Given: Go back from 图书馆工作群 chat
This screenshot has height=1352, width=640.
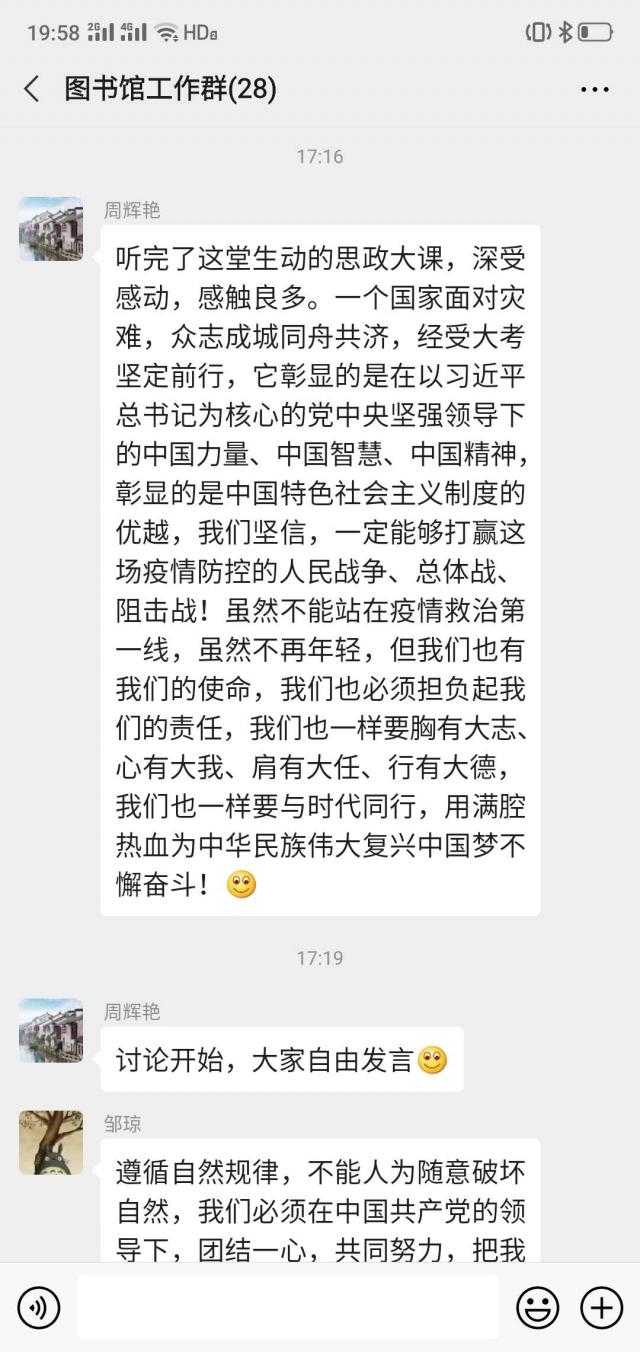Looking at the screenshot, I should [32, 89].
